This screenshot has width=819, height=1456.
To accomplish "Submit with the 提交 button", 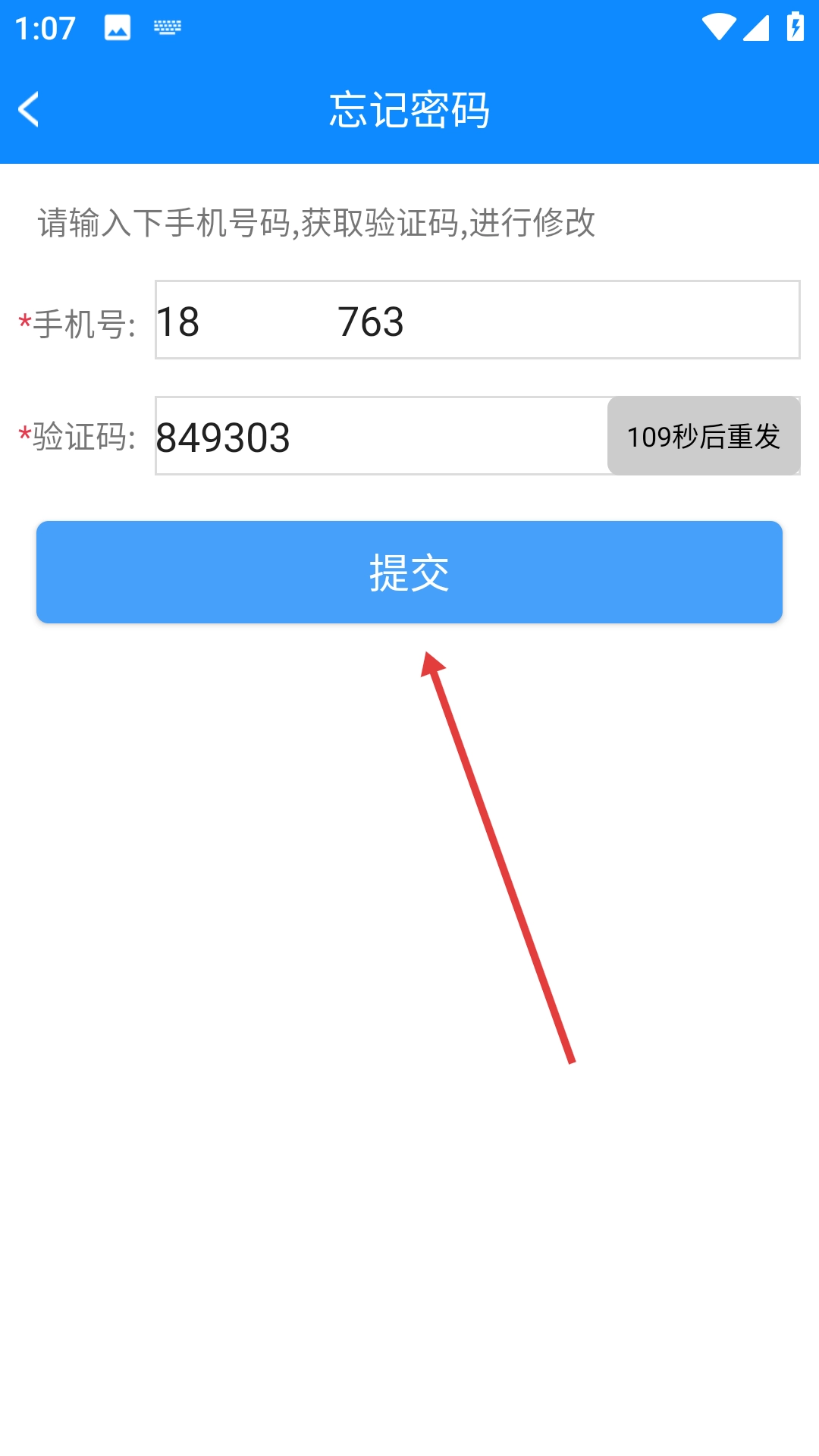I will pos(409,573).
